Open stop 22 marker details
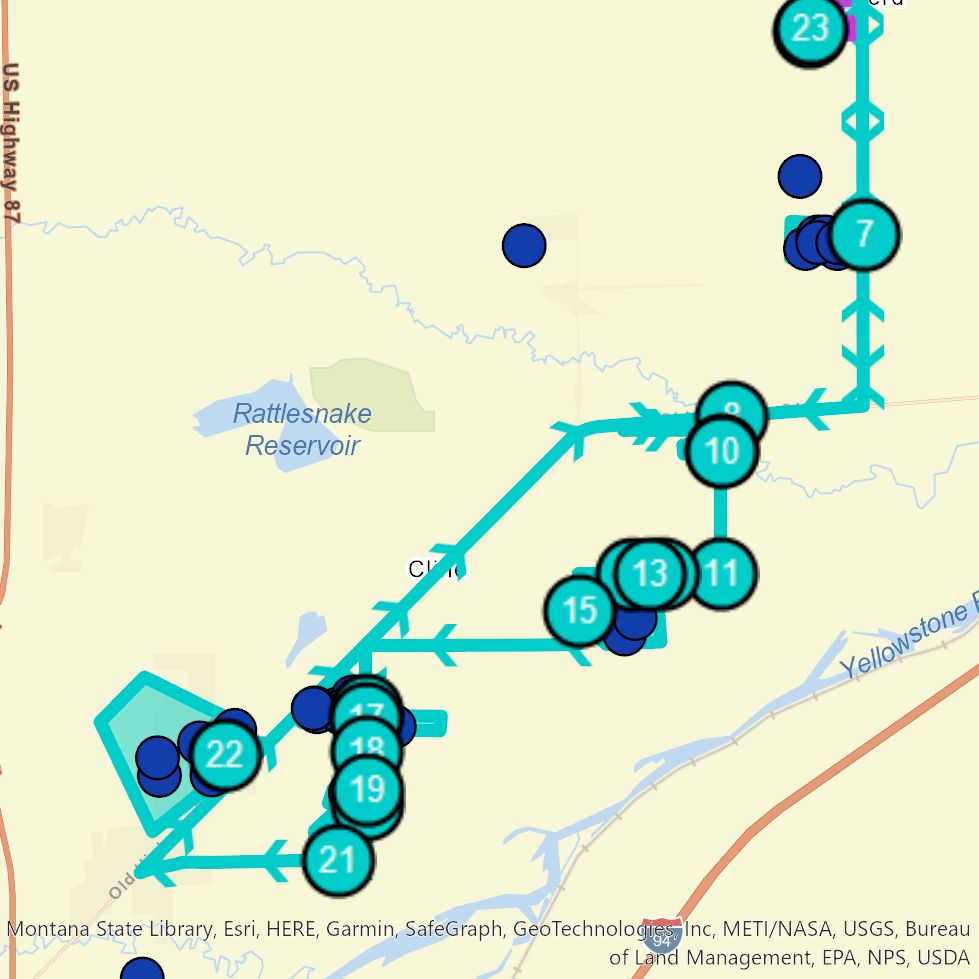The height and width of the screenshot is (979, 979). tap(226, 756)
